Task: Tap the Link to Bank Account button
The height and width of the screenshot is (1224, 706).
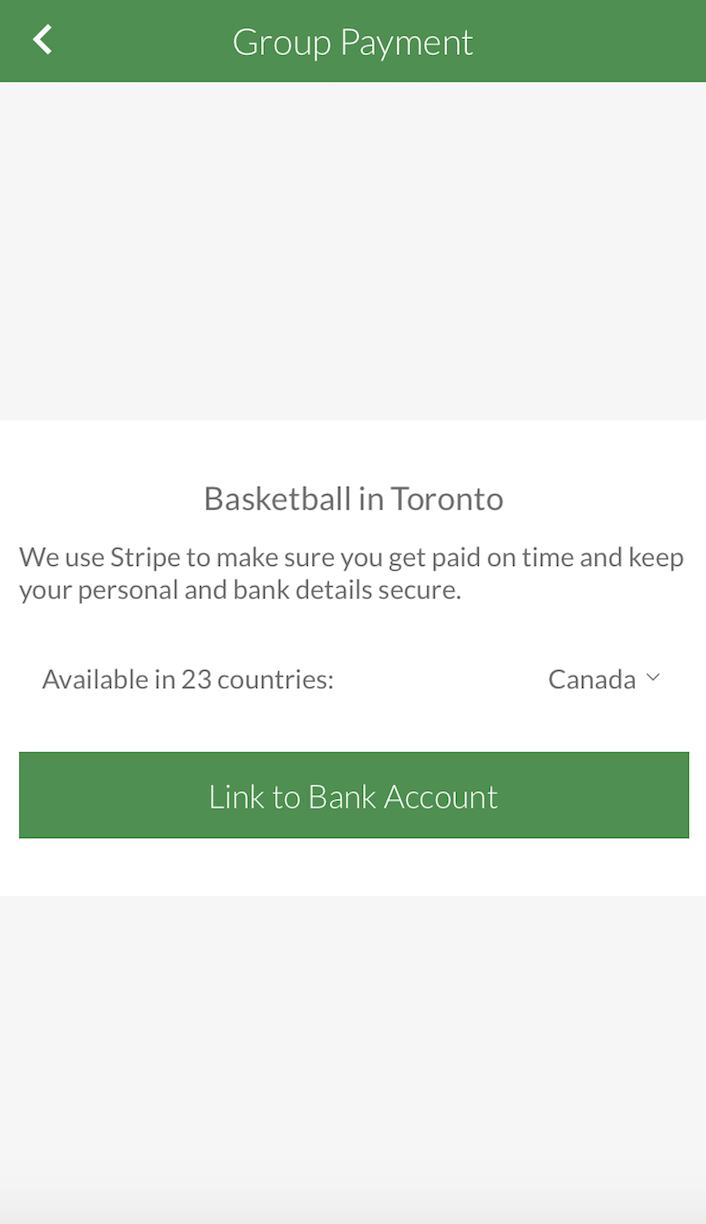Action: coord(353,795)
